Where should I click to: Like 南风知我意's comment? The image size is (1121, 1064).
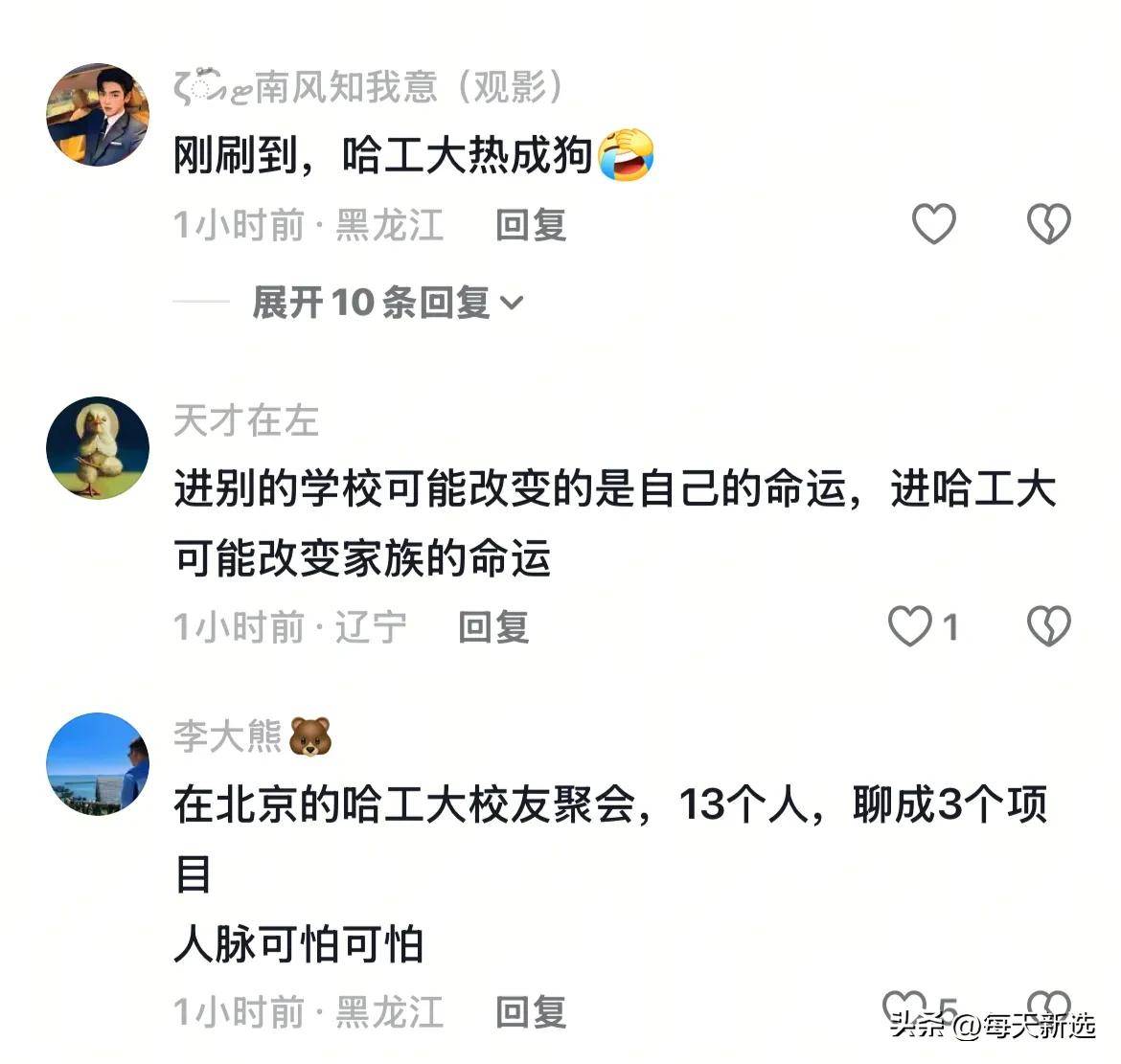coord(932,225)
